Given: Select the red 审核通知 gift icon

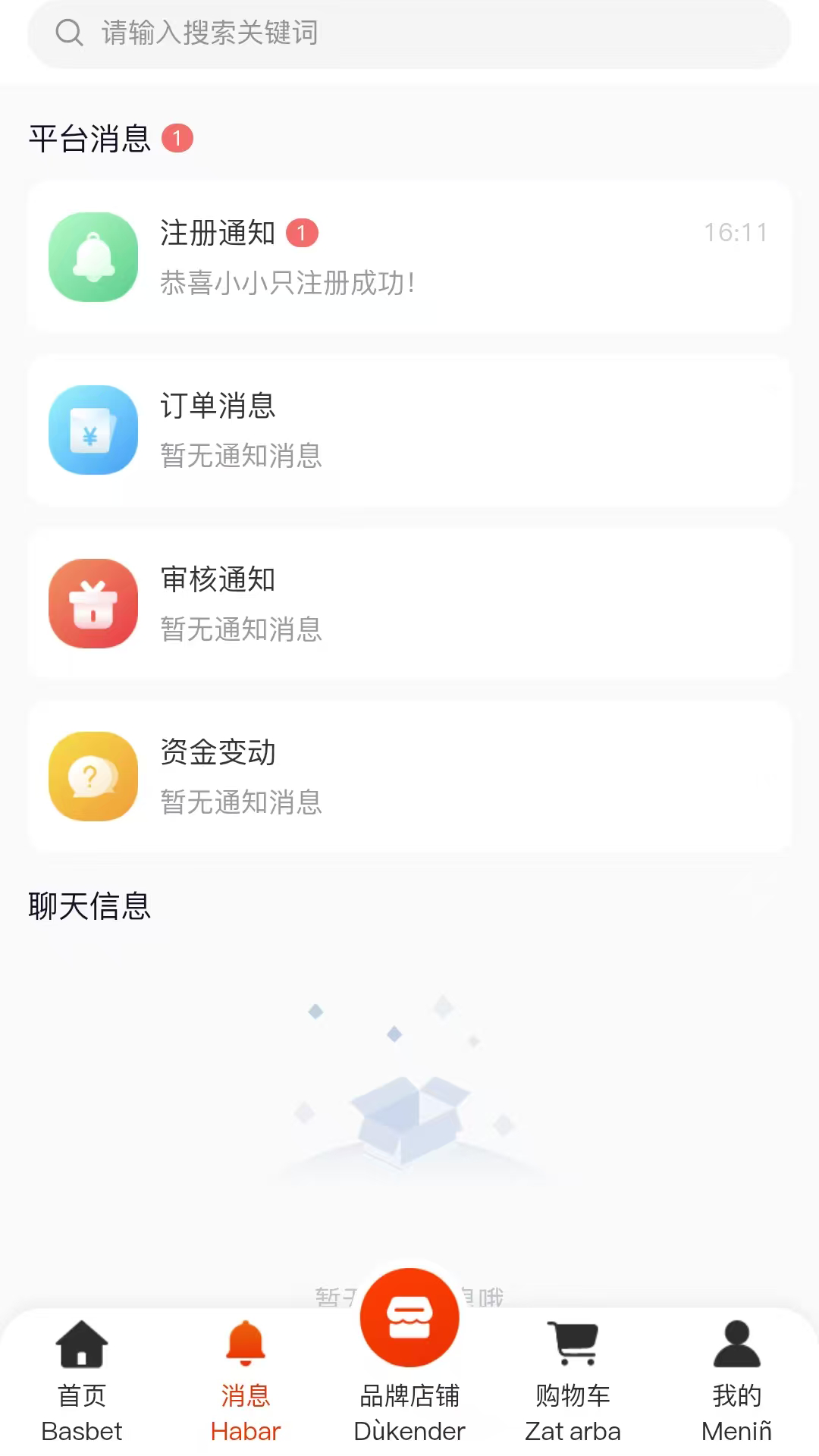Looking at the screenshot, I should [x=93, y=603].
